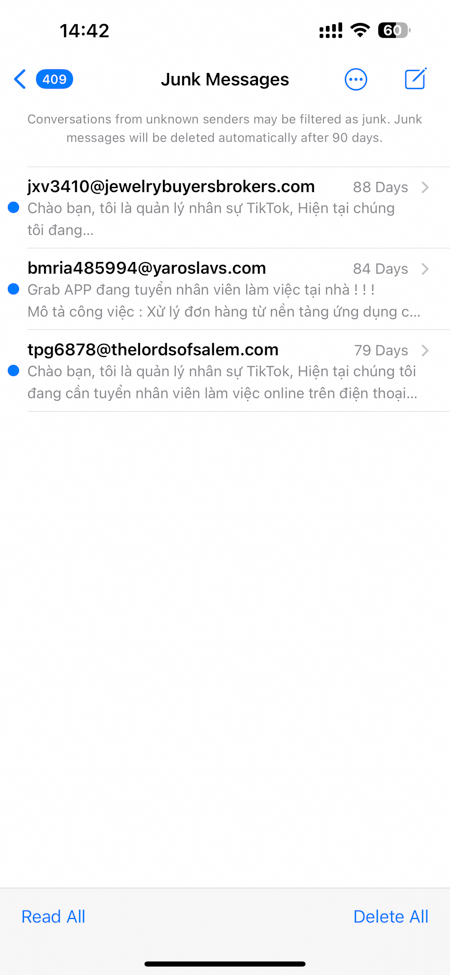The image size is (450, 975).
Task: Tap Delete All junk messages
Action: (391, 917)
